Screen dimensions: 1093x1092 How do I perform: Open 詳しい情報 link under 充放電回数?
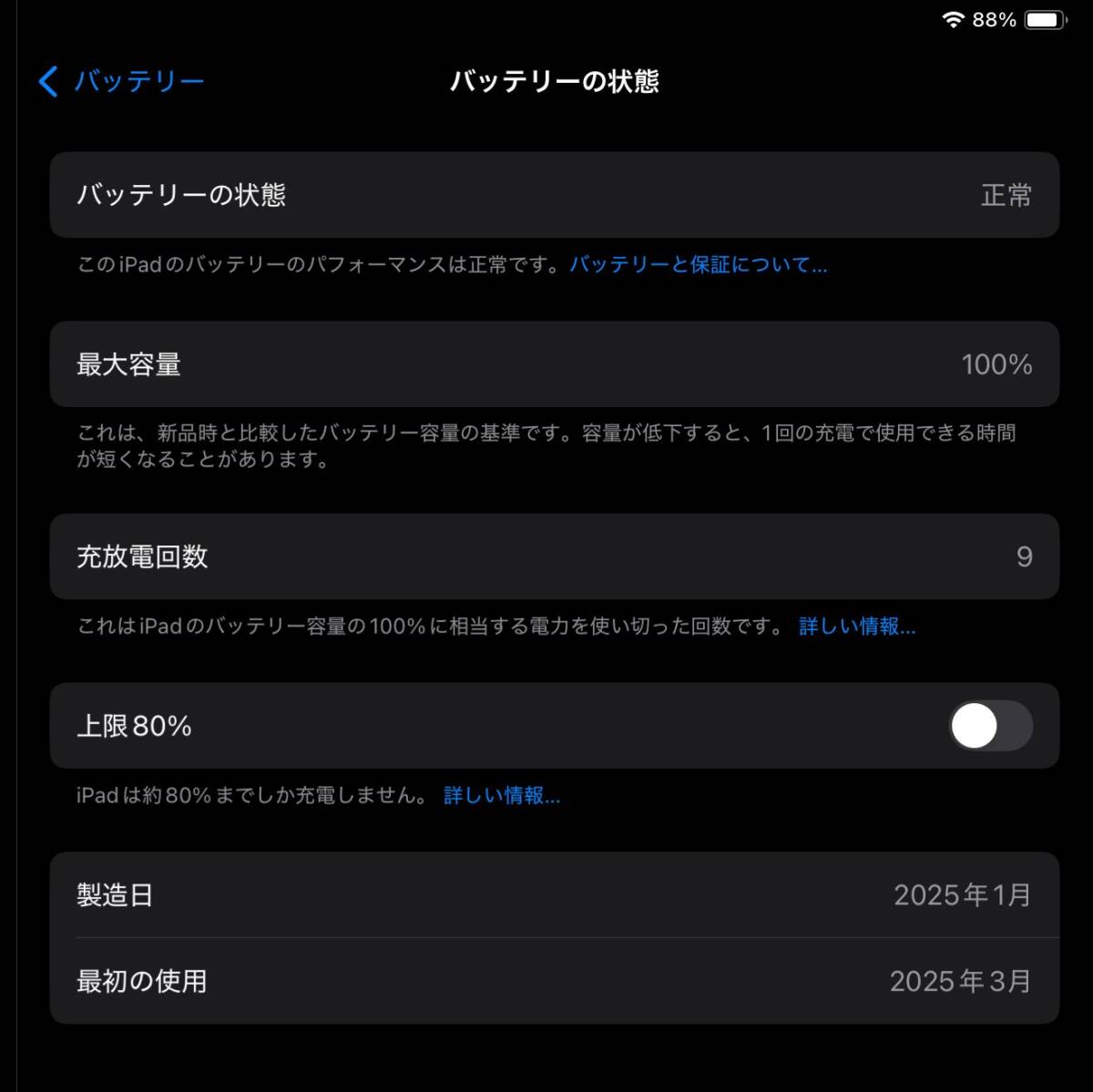point(856,627)
